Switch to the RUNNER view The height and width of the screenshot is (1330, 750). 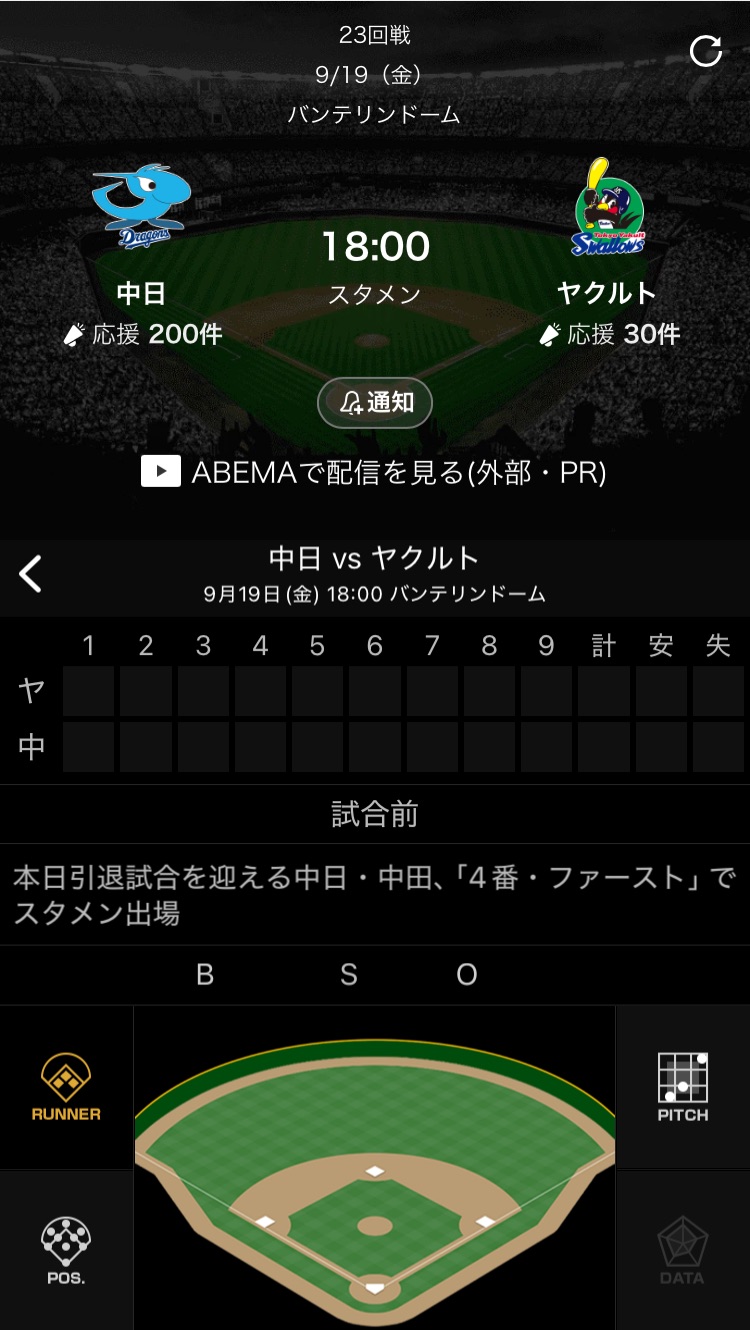[66, 1087]
